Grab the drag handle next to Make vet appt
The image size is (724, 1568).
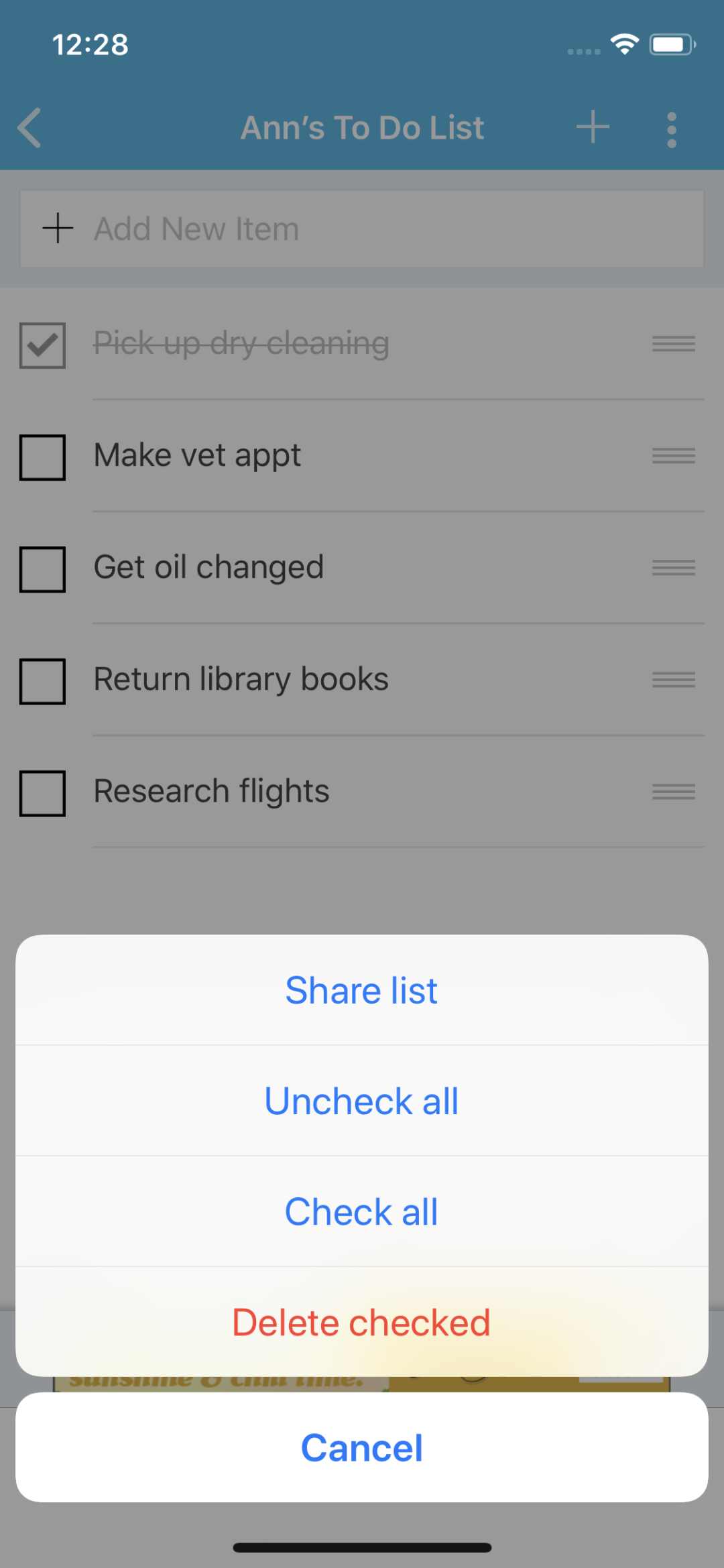coord(672,456)
